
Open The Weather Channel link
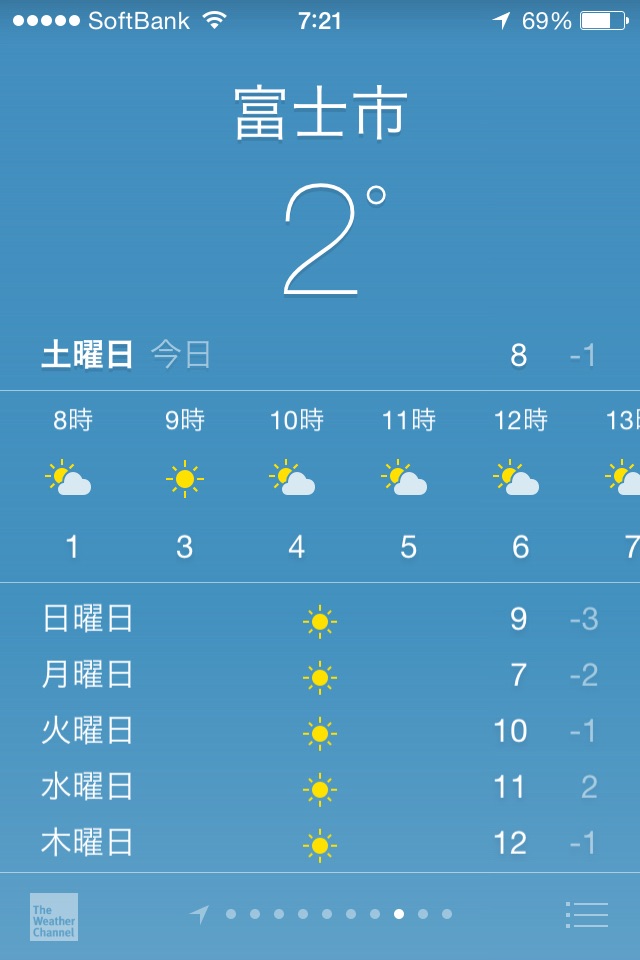54,916
